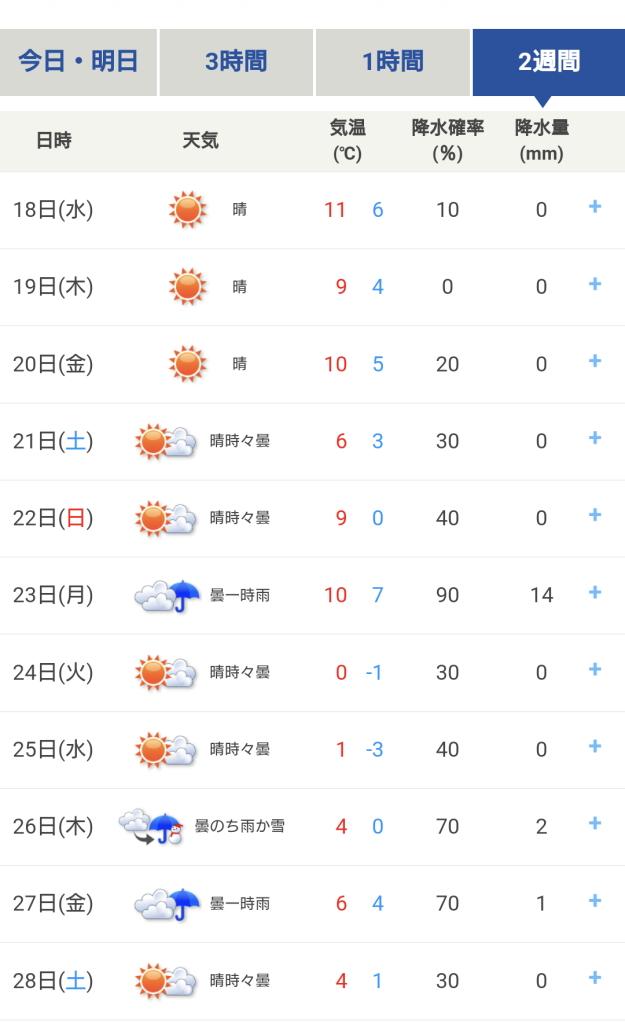Expand details for 24日(火)
Screen dimensions: 625x1024
[594, 669]
